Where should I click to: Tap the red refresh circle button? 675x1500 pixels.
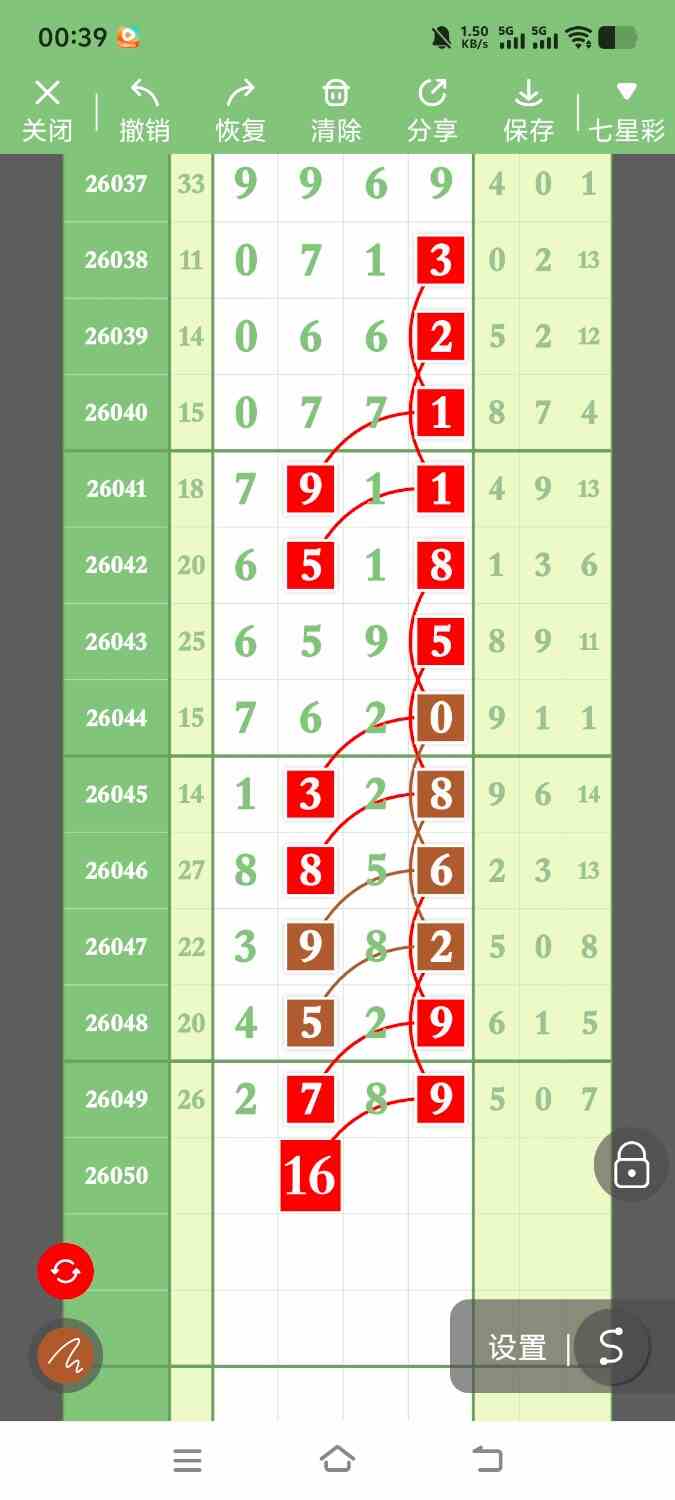(x=66, y=1271)
